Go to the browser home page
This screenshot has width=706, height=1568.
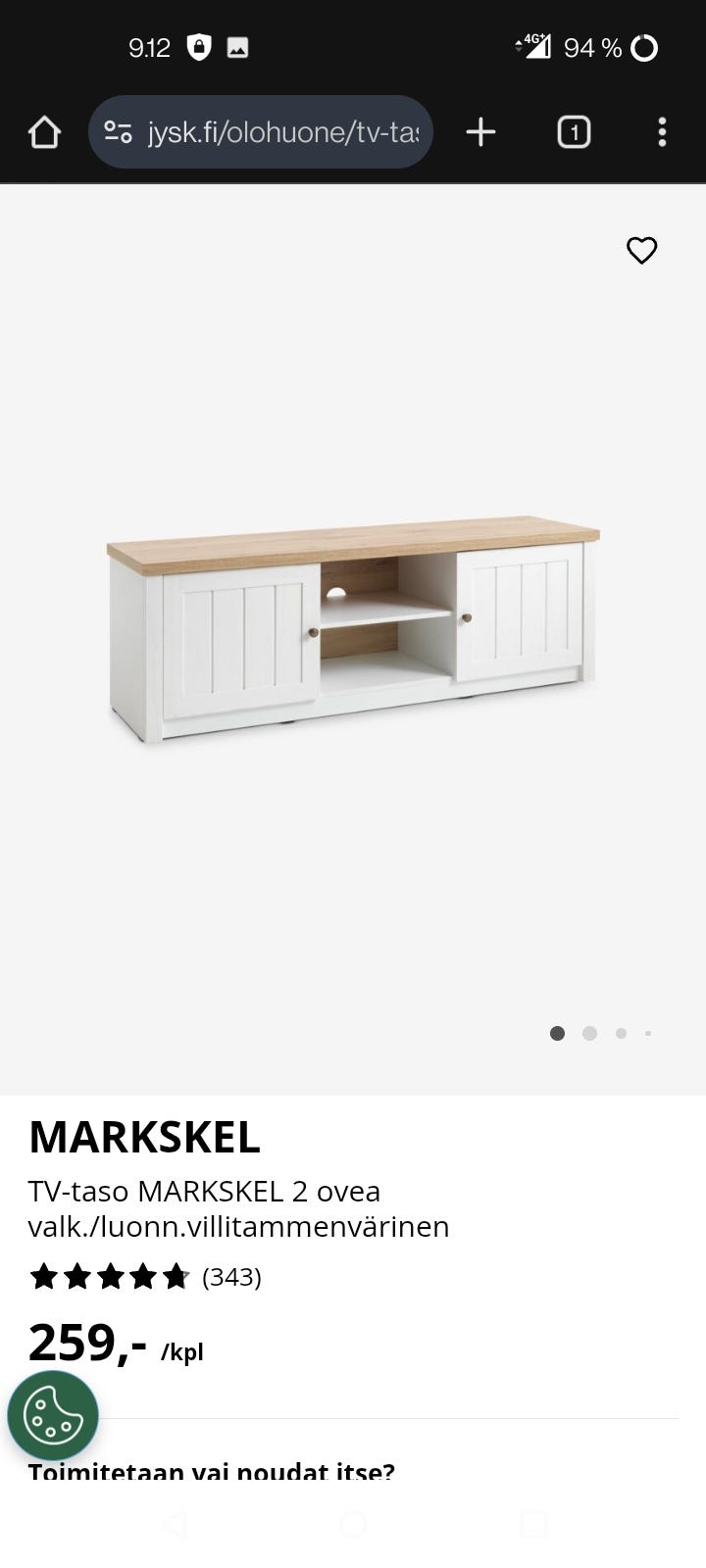44,132
